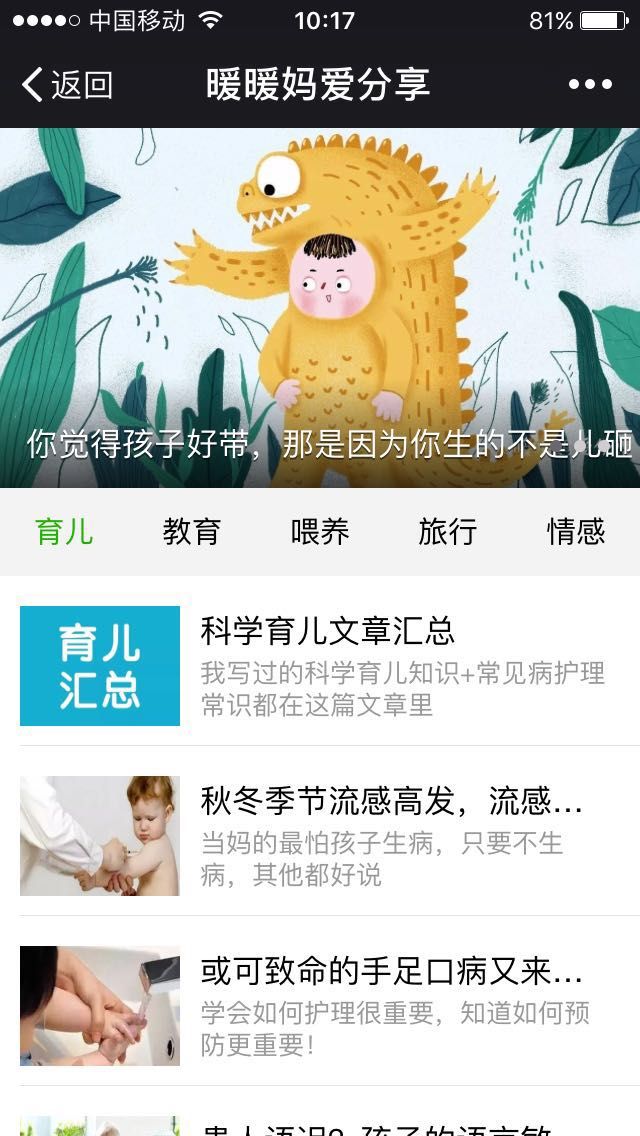Open the dinosaur banner article
Image resolution: width=640 pixels, height=1136 pixels.
tap(320, 307)
